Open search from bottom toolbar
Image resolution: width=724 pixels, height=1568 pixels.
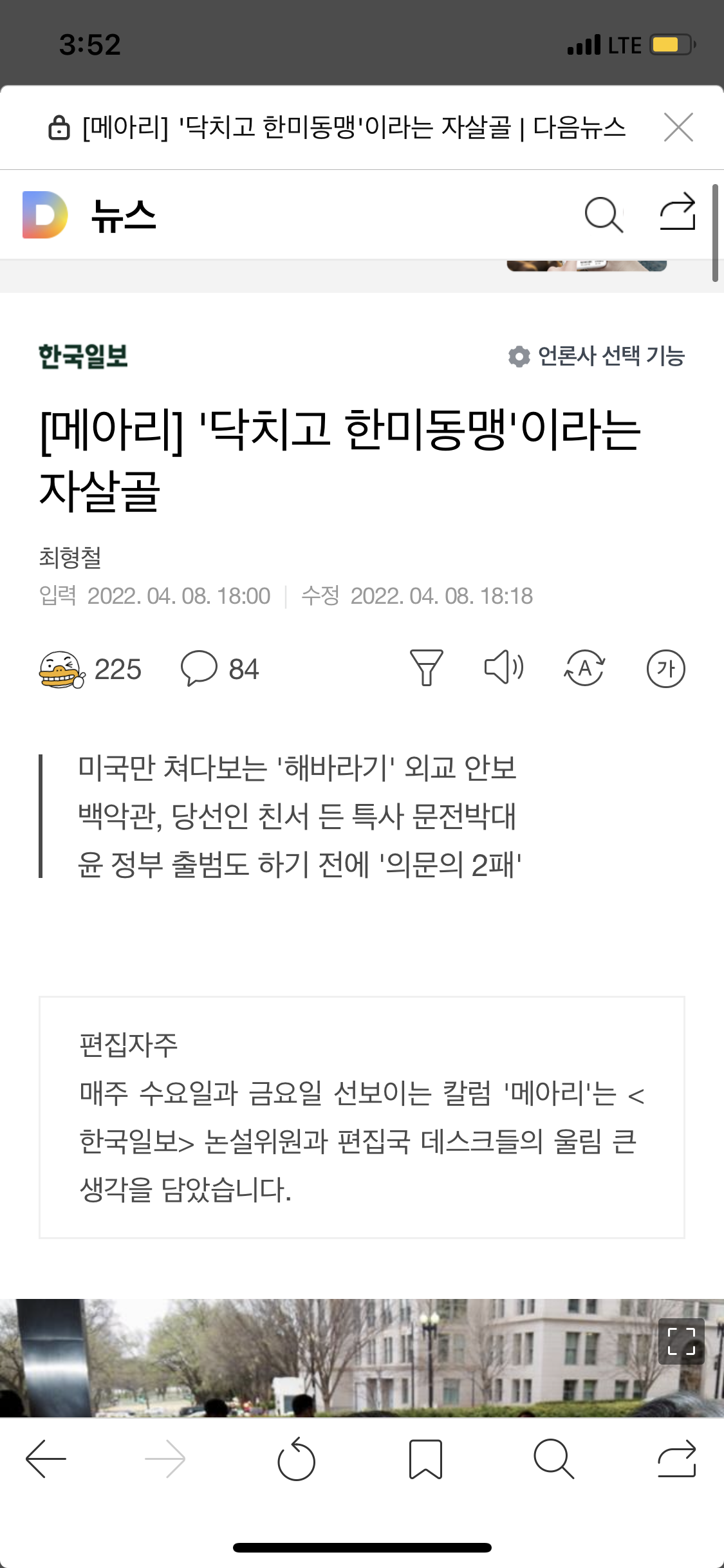tap(553, 1459)
